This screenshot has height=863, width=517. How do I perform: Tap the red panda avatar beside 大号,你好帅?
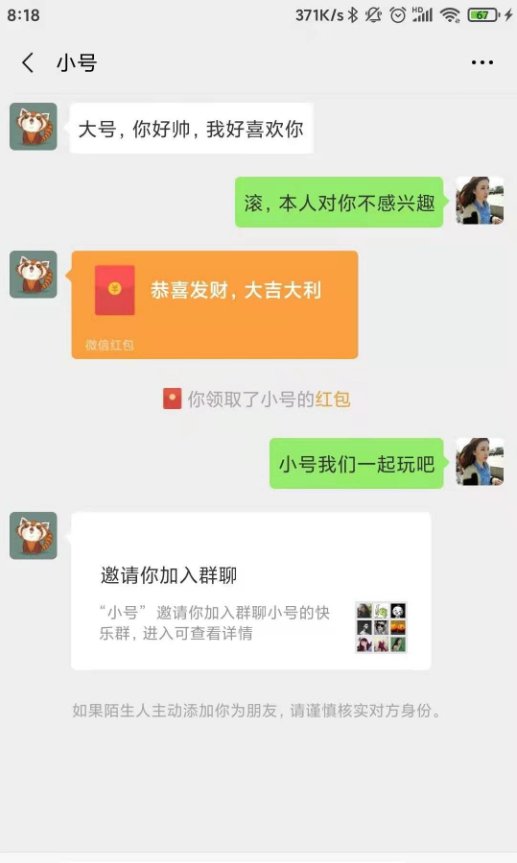(x=34, y=127)
